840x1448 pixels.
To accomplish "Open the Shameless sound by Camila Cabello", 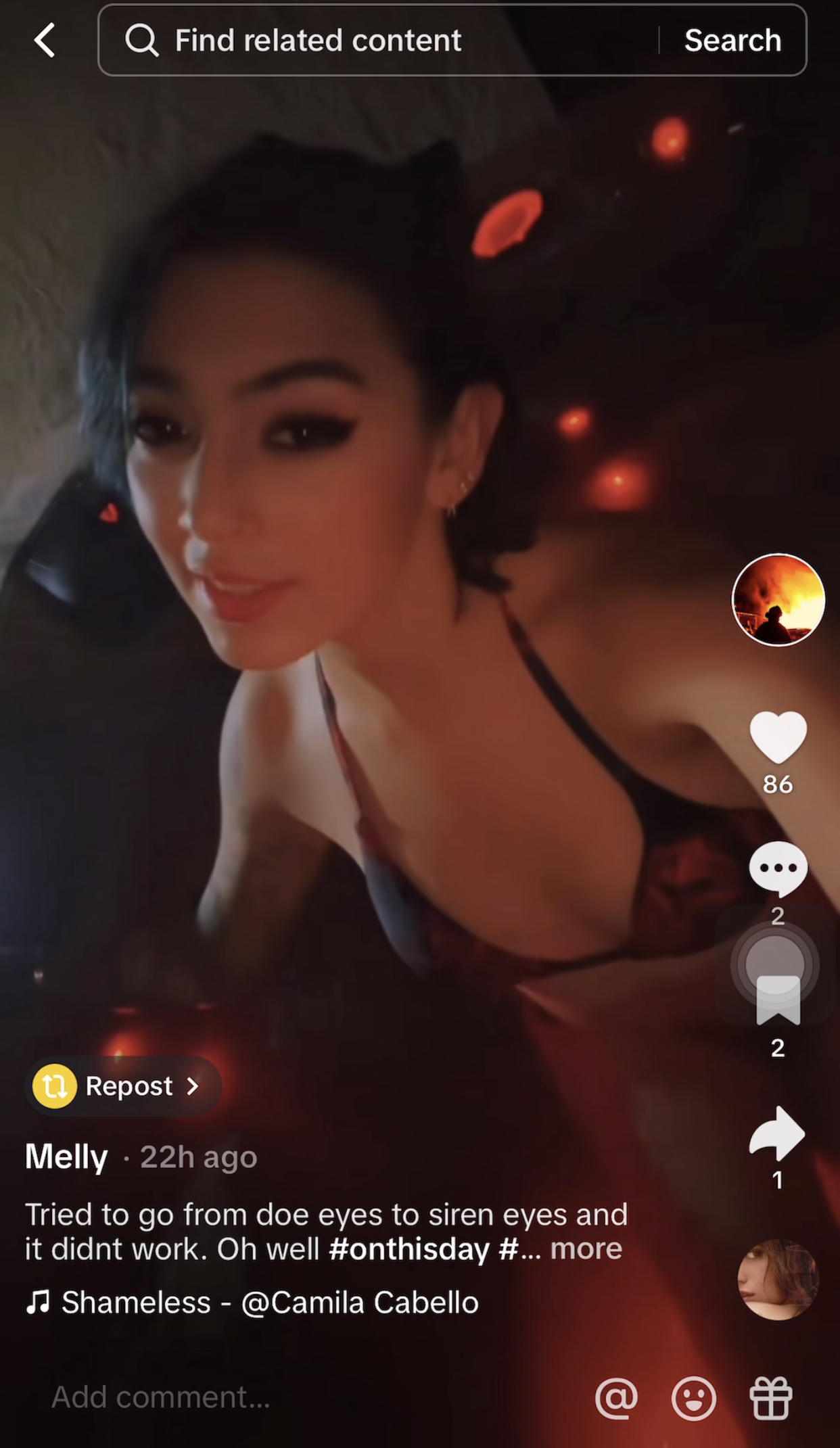I will (269, 1302).
